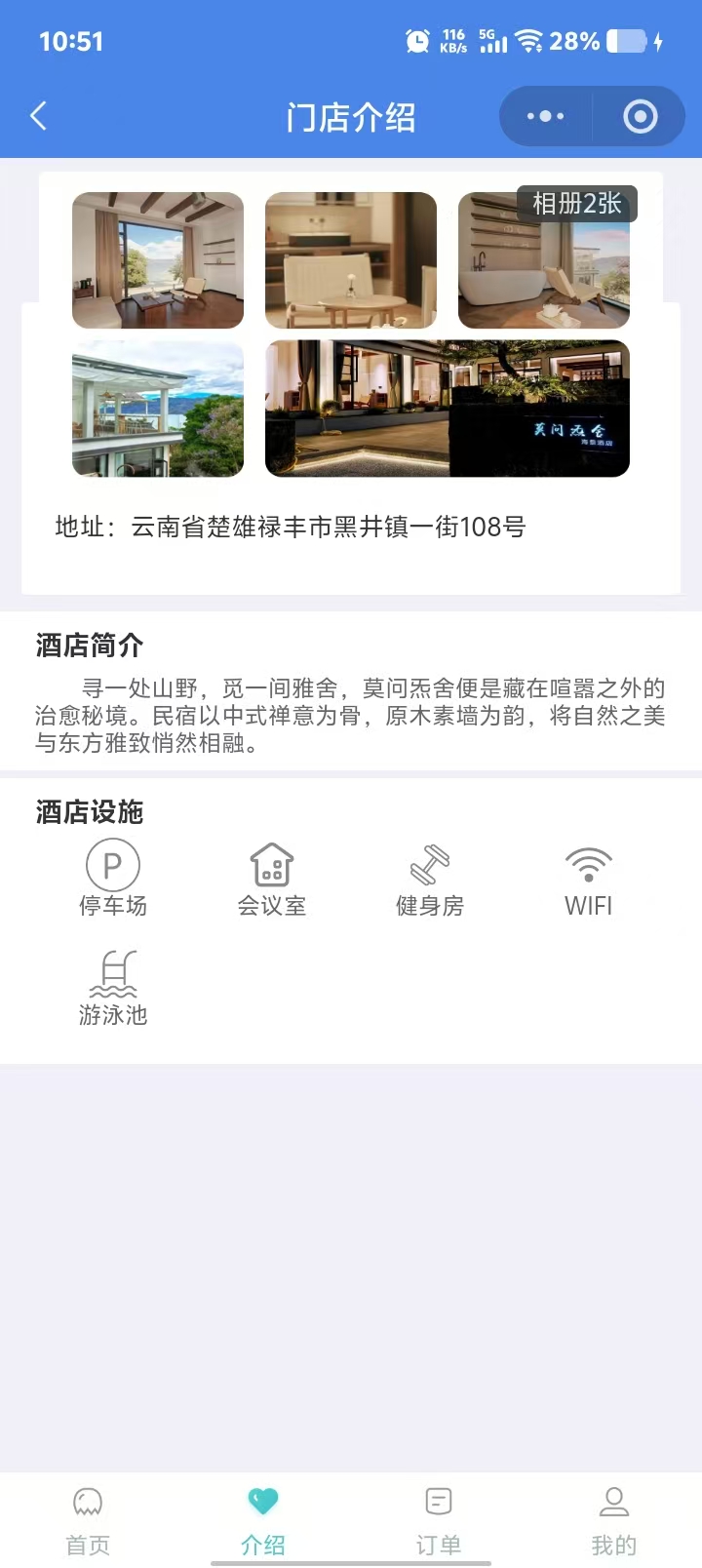The image size is (702, 1568).
Task: Open the mini program more-options menu
Action: (x=545, y=117)
